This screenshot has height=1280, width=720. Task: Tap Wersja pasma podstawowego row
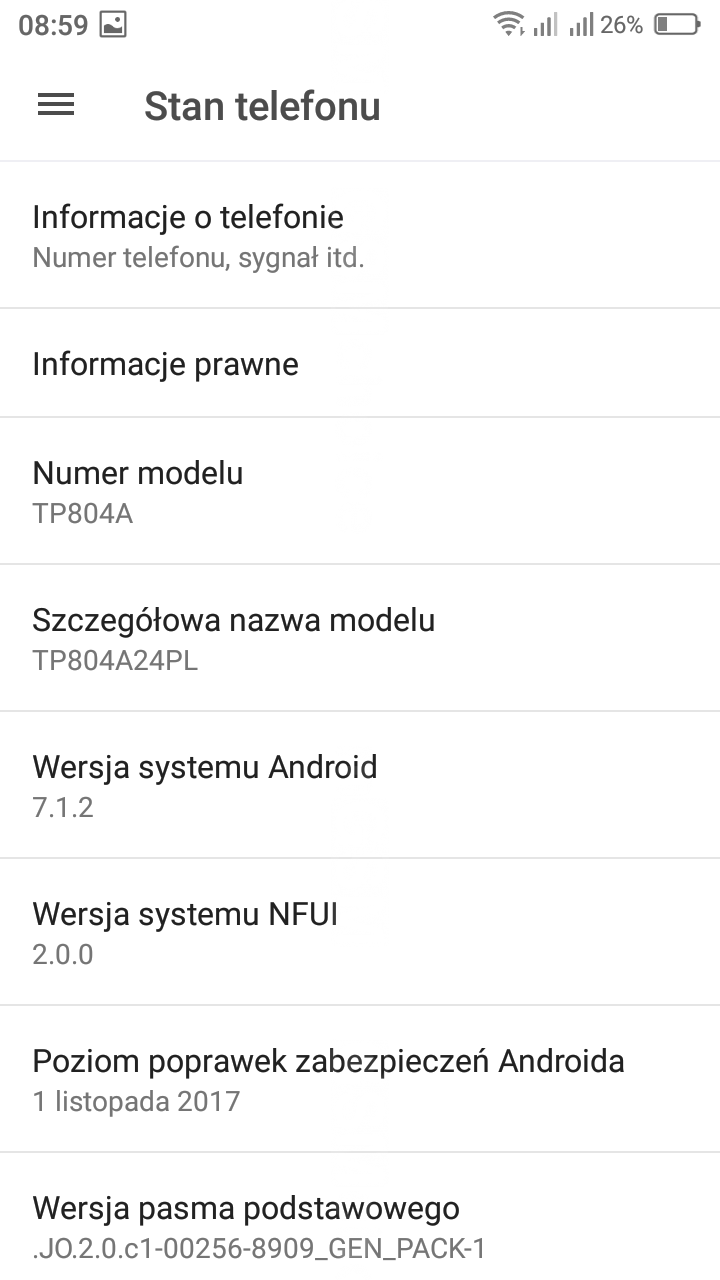click(360, 1225)
